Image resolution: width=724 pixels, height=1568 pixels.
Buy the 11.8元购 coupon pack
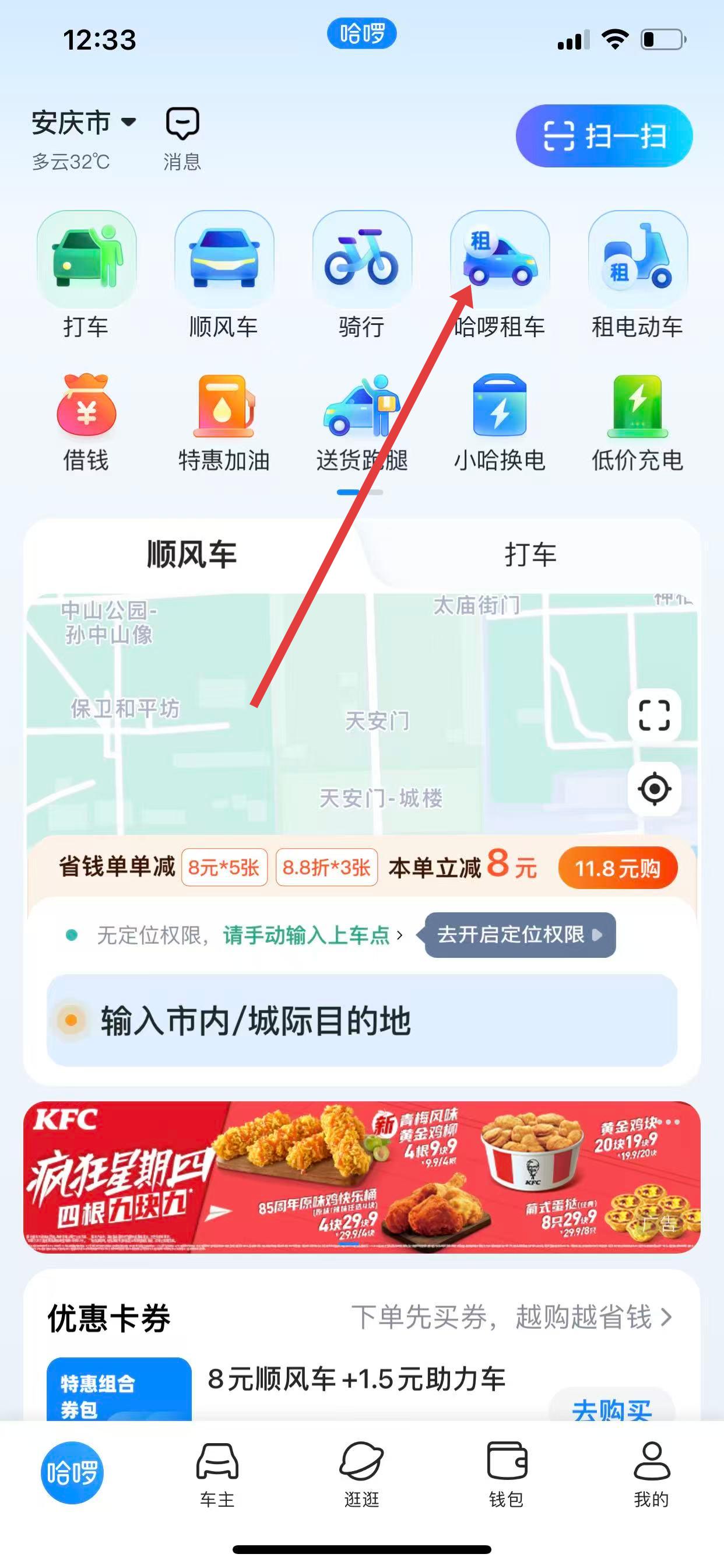pos(617,868)
